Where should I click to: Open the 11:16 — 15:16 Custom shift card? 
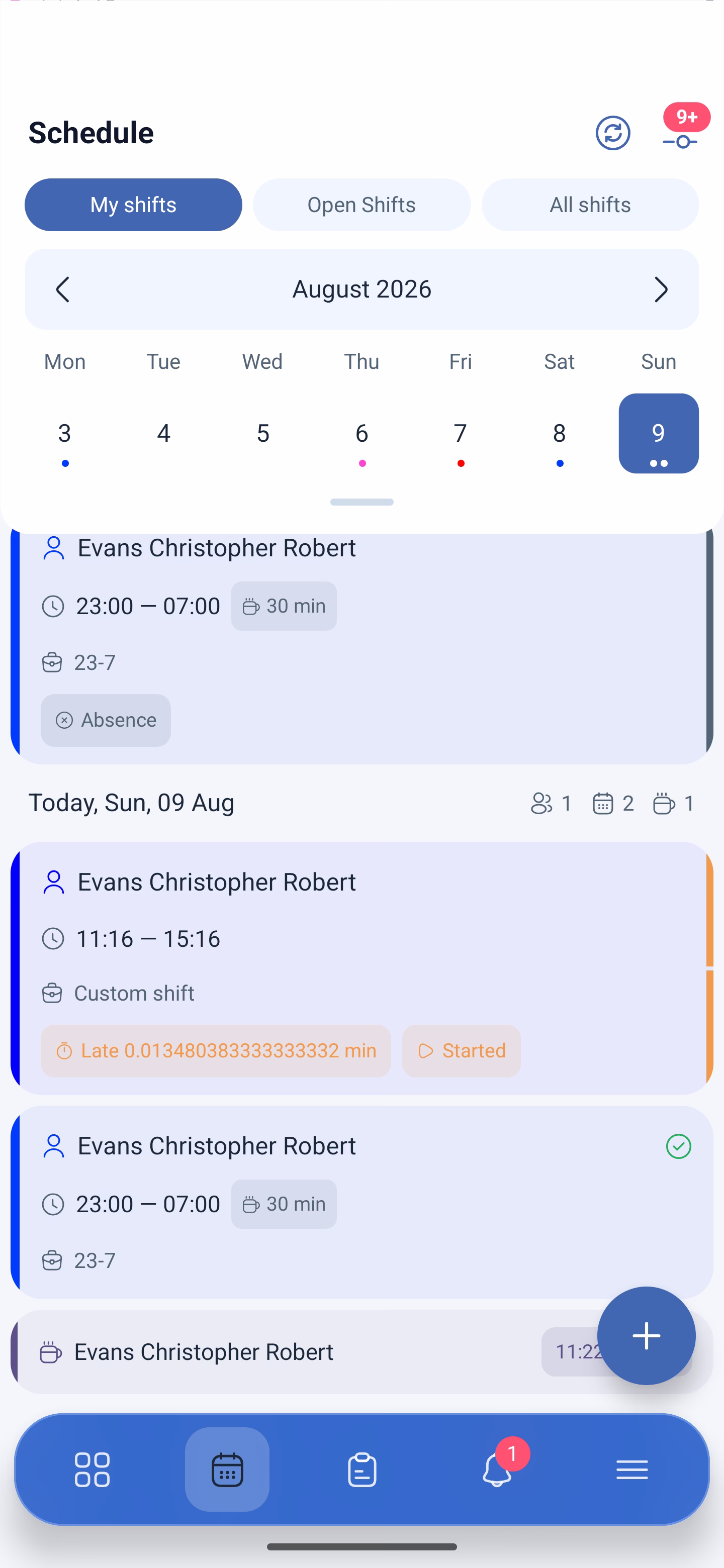click(x=361, y=968)
